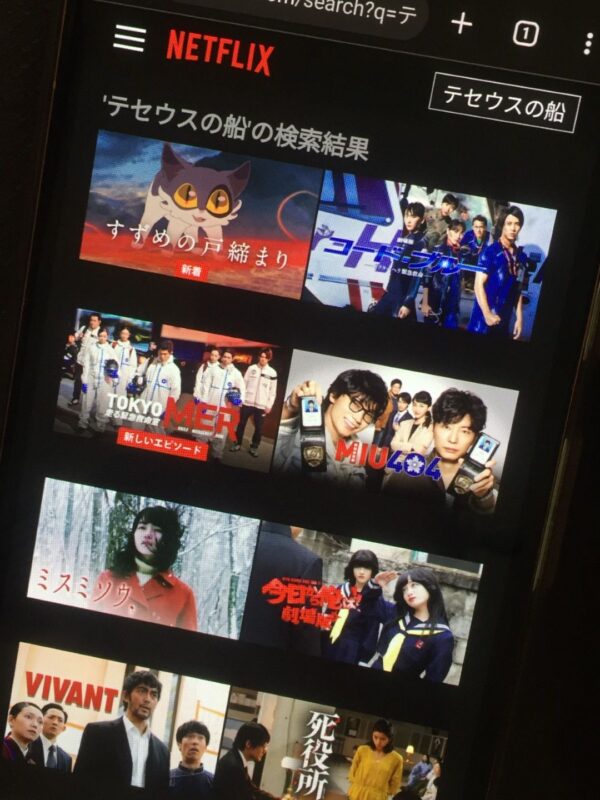Viewport: 600px width, 800px height.
Task: Open a new browser tab
Action: (x=461, y=24)
